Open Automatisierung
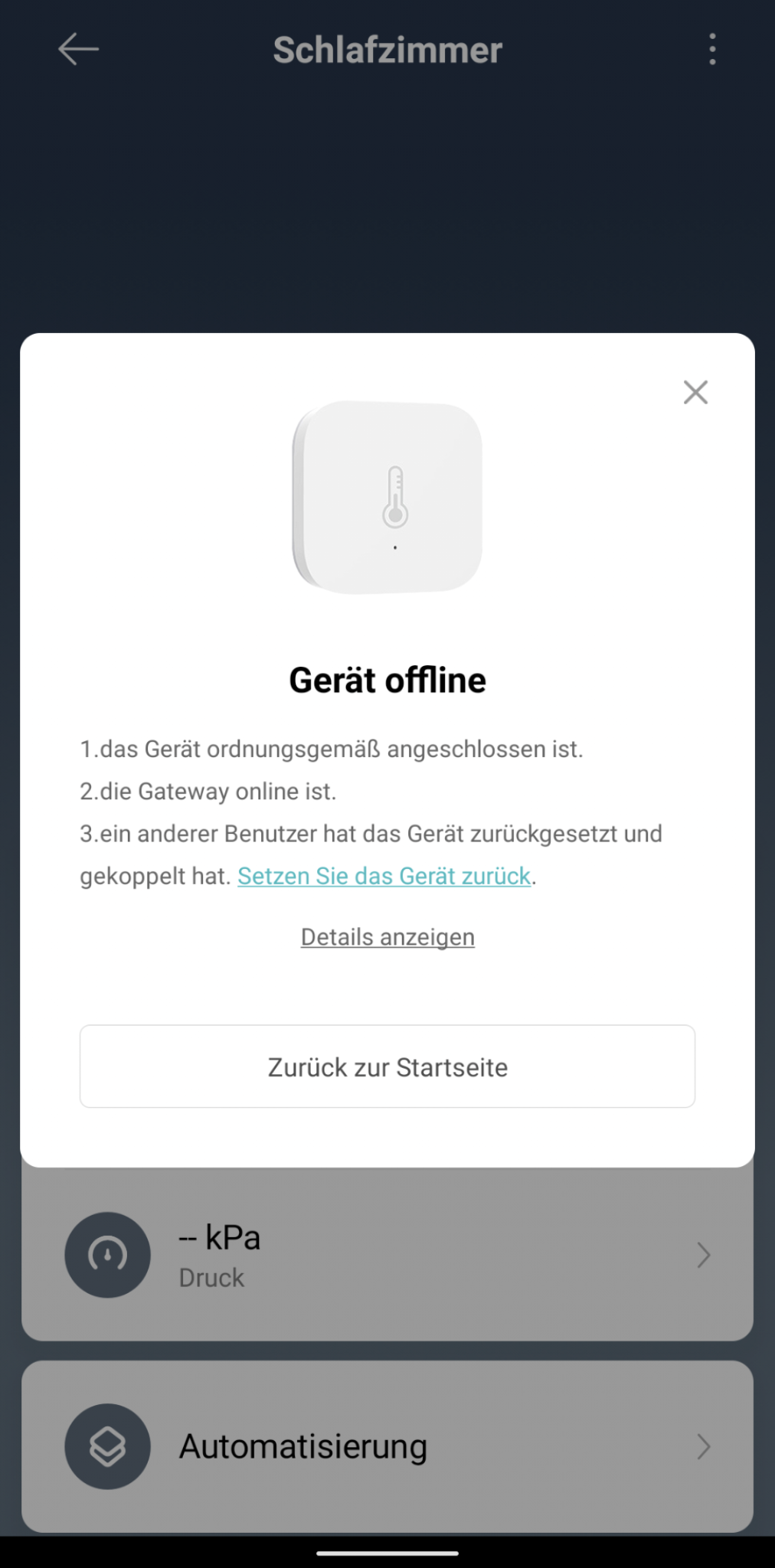This screenshot has width=775, height=1568. pos(387,1446)
